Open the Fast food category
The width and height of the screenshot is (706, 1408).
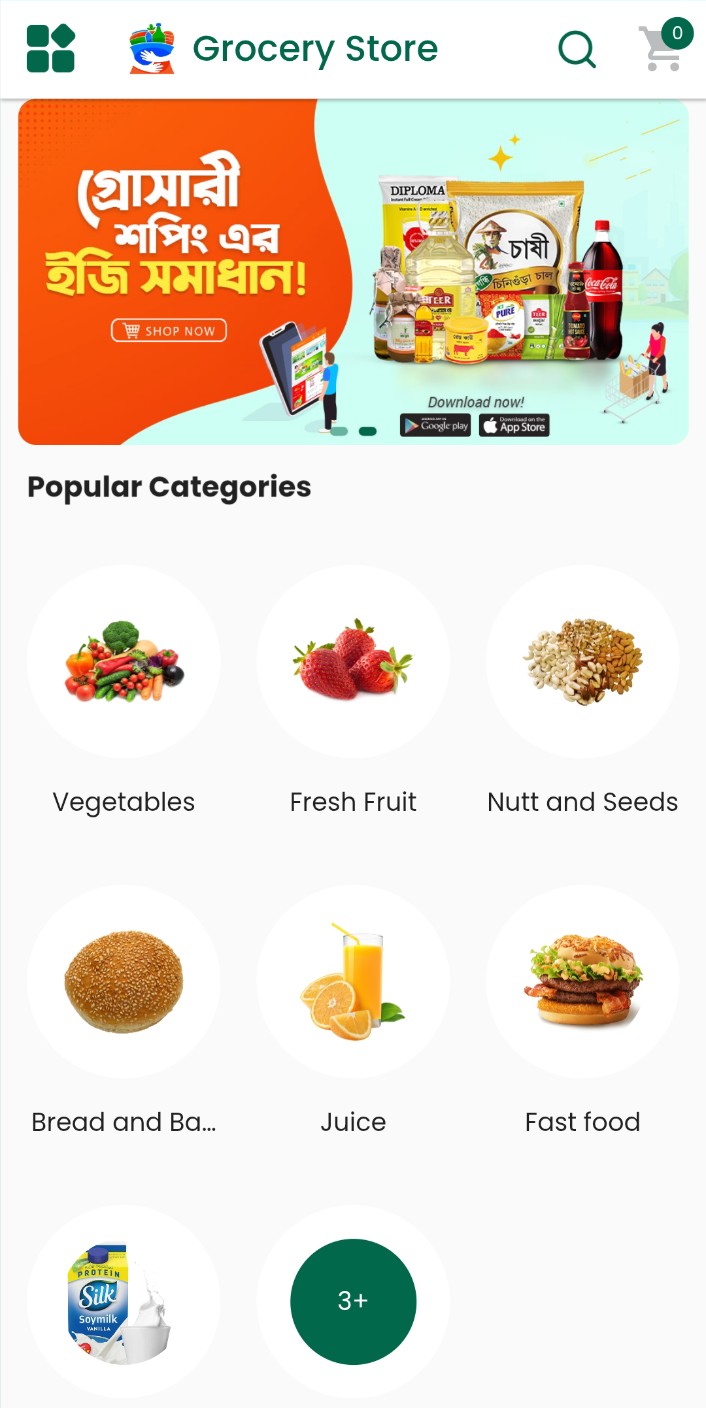tap(582, 982)
